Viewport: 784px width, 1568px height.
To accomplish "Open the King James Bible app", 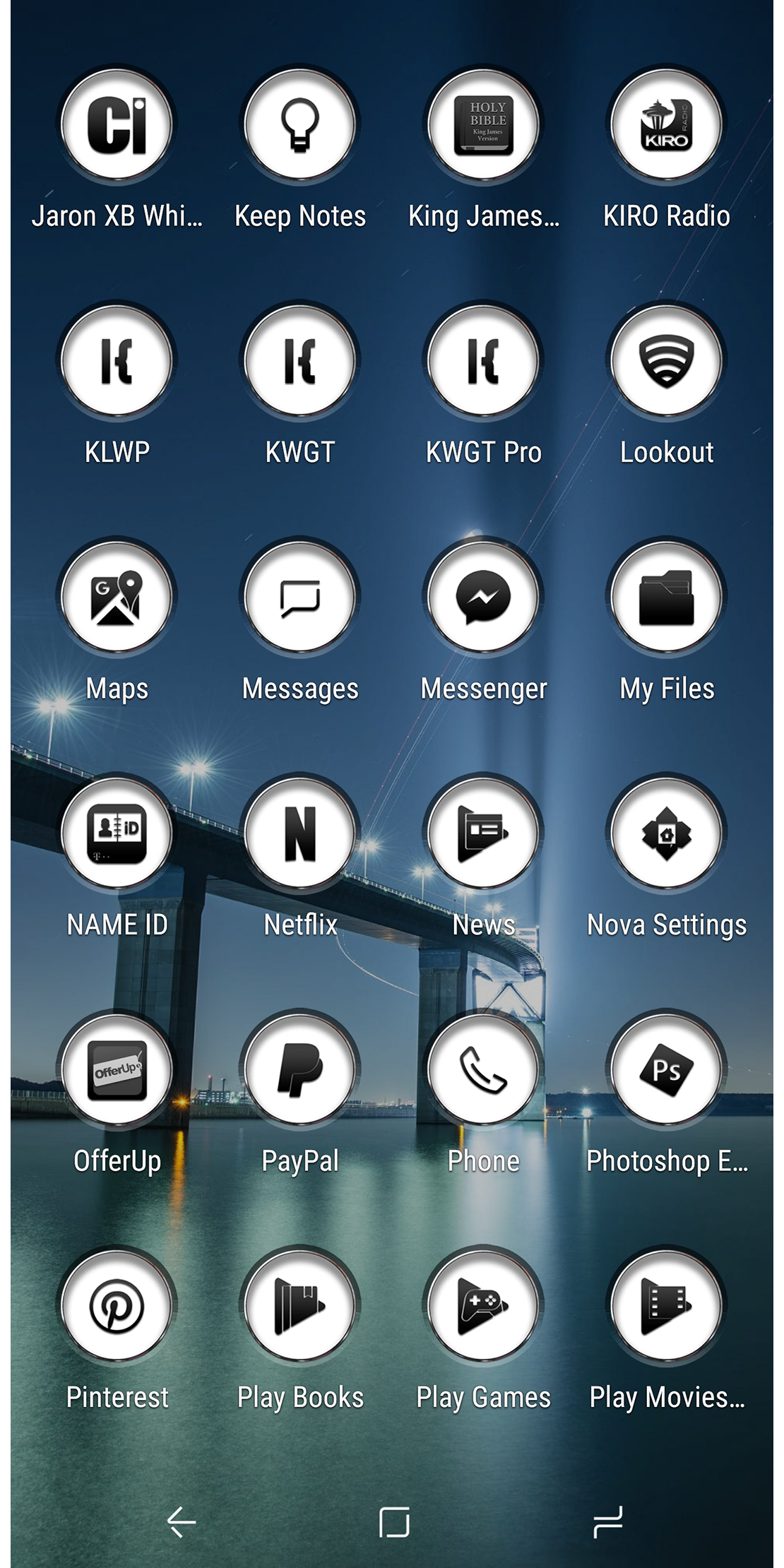I will [x=484, y=125].
